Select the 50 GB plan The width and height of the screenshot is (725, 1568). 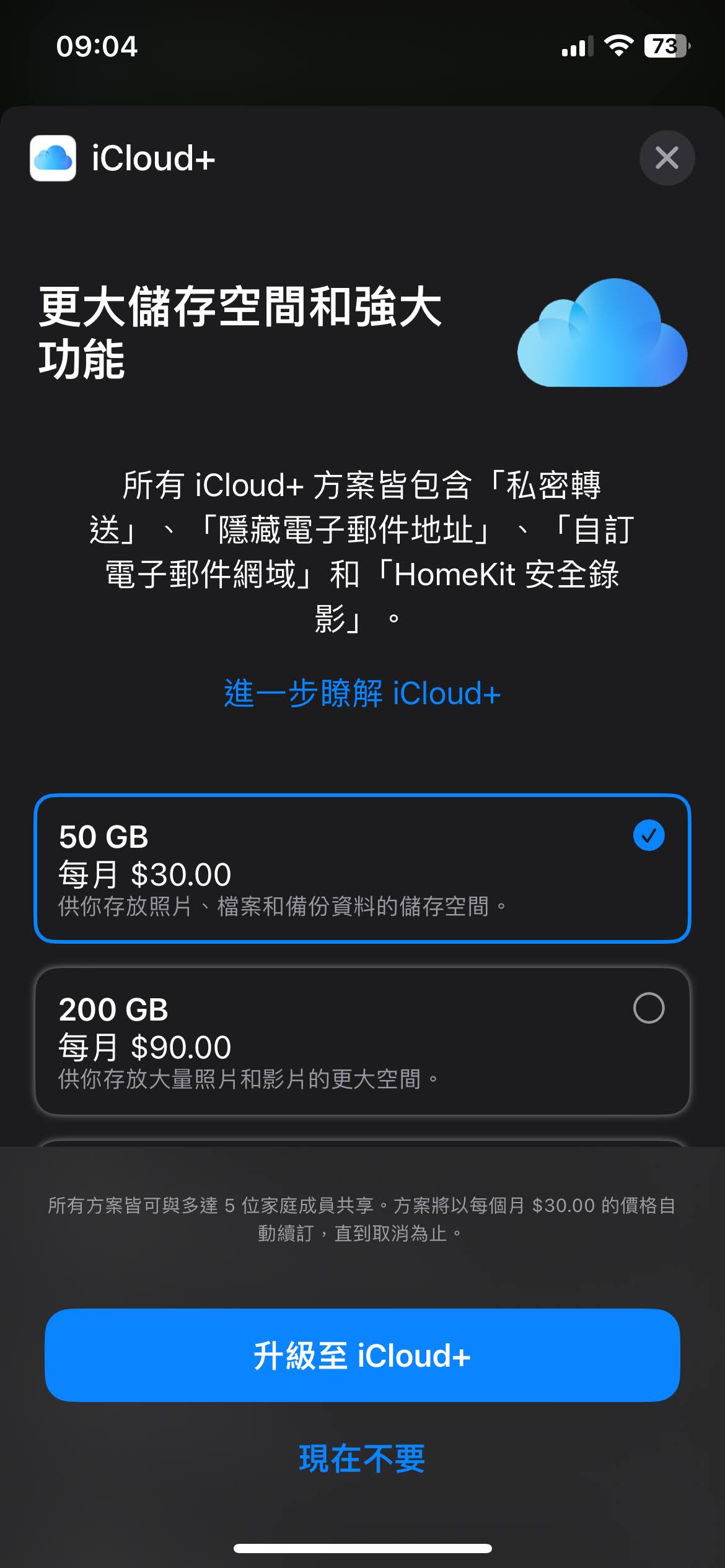pyautogui.click(x=362, y=868)
